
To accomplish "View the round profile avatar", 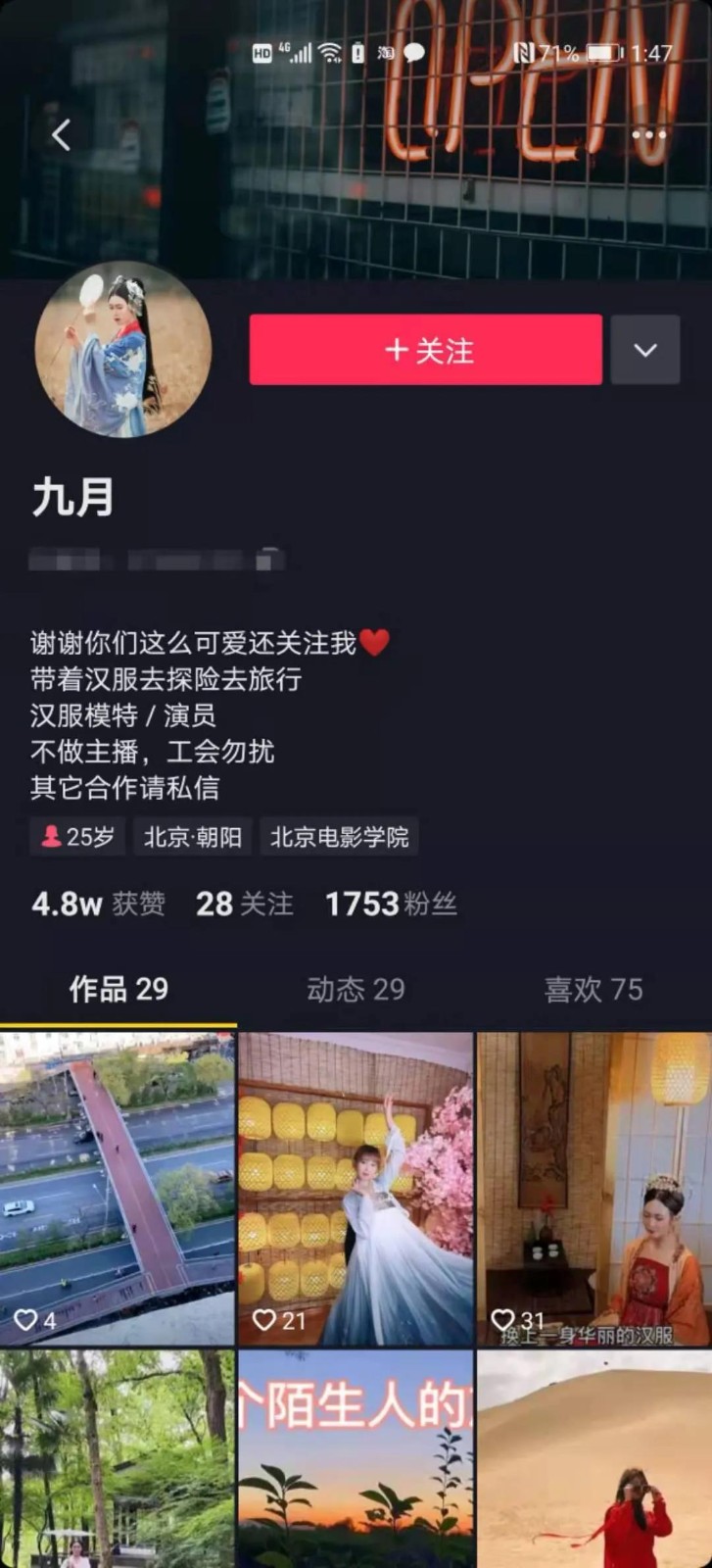I will click(x=123, y=350).
